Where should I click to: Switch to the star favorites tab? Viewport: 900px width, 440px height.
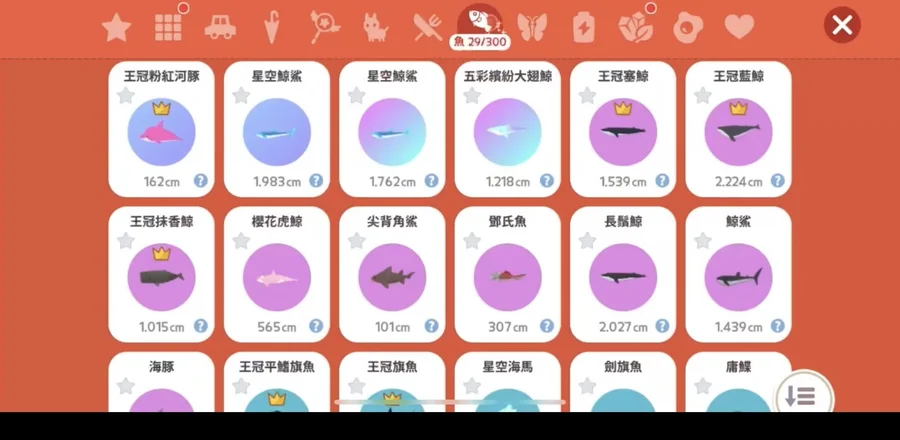coord(117,27)
